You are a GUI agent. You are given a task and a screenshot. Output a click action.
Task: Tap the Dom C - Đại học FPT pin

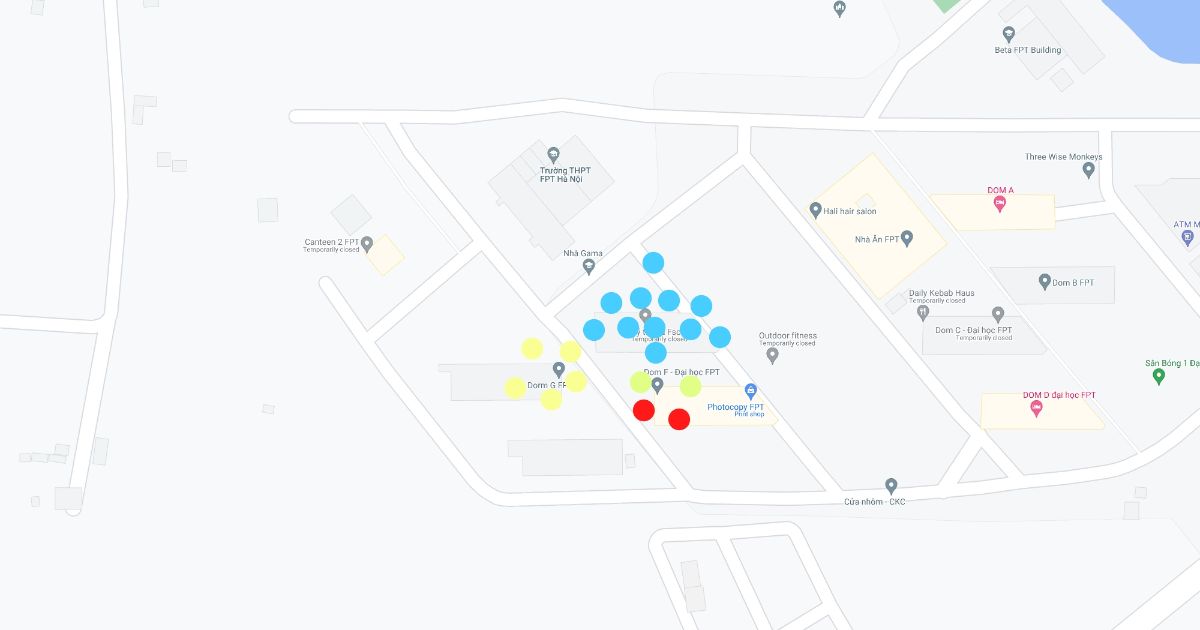click(997, 314)
